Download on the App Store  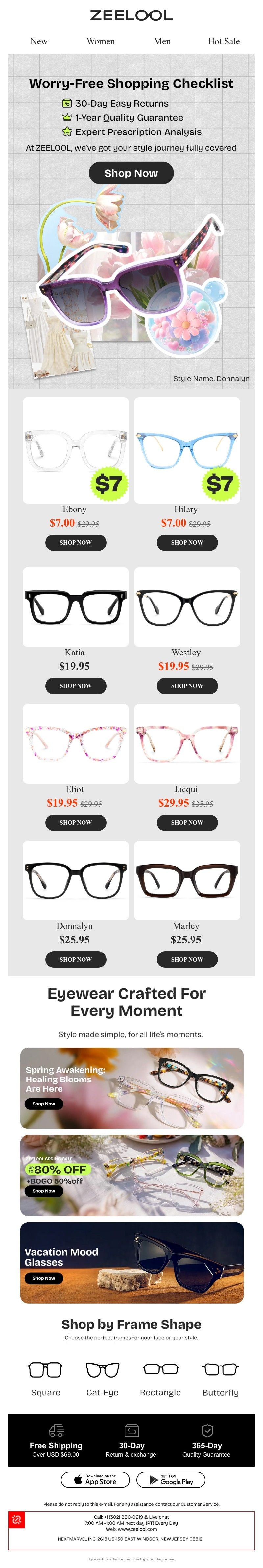tap(96, 1480)
